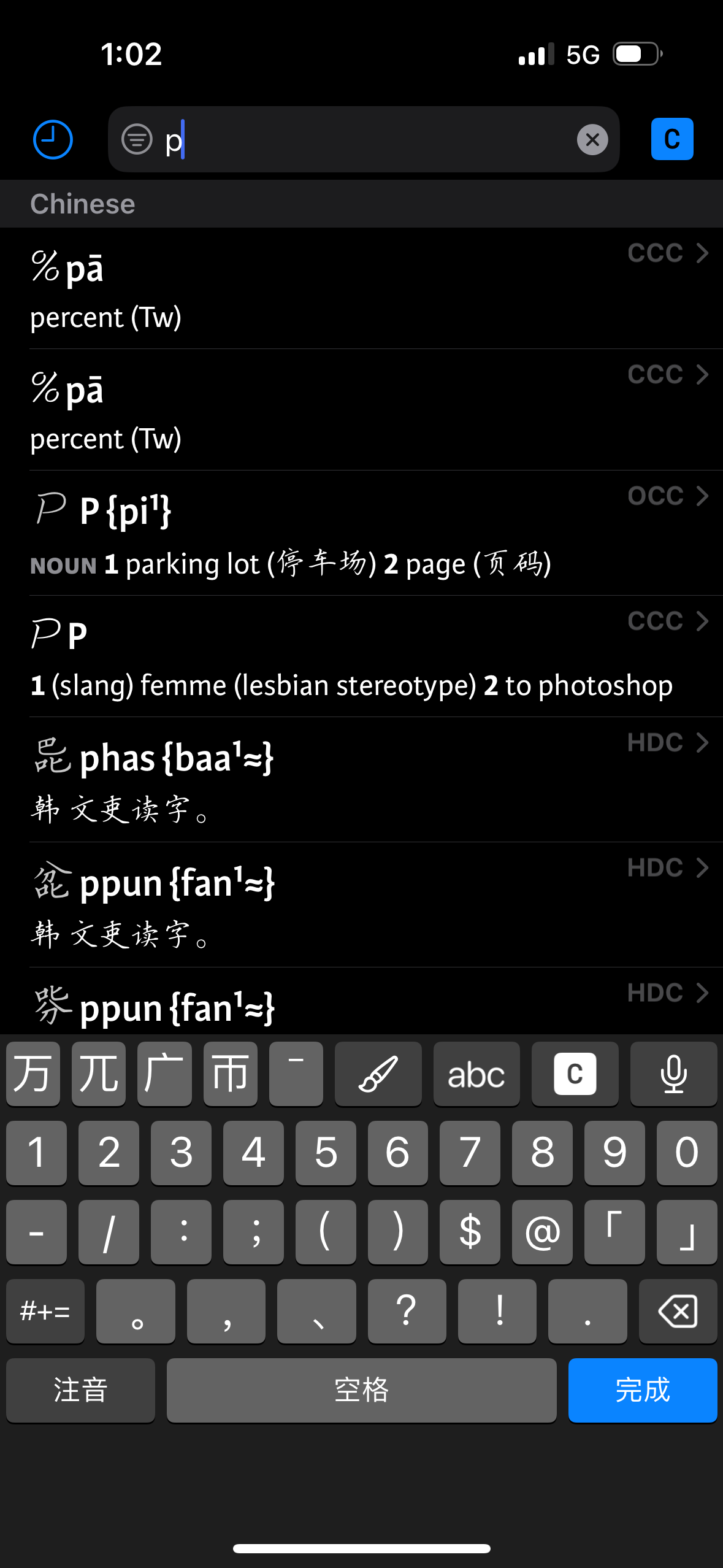Open the search filter options icon
This screenshot has height=1568, width=723.
136,139
